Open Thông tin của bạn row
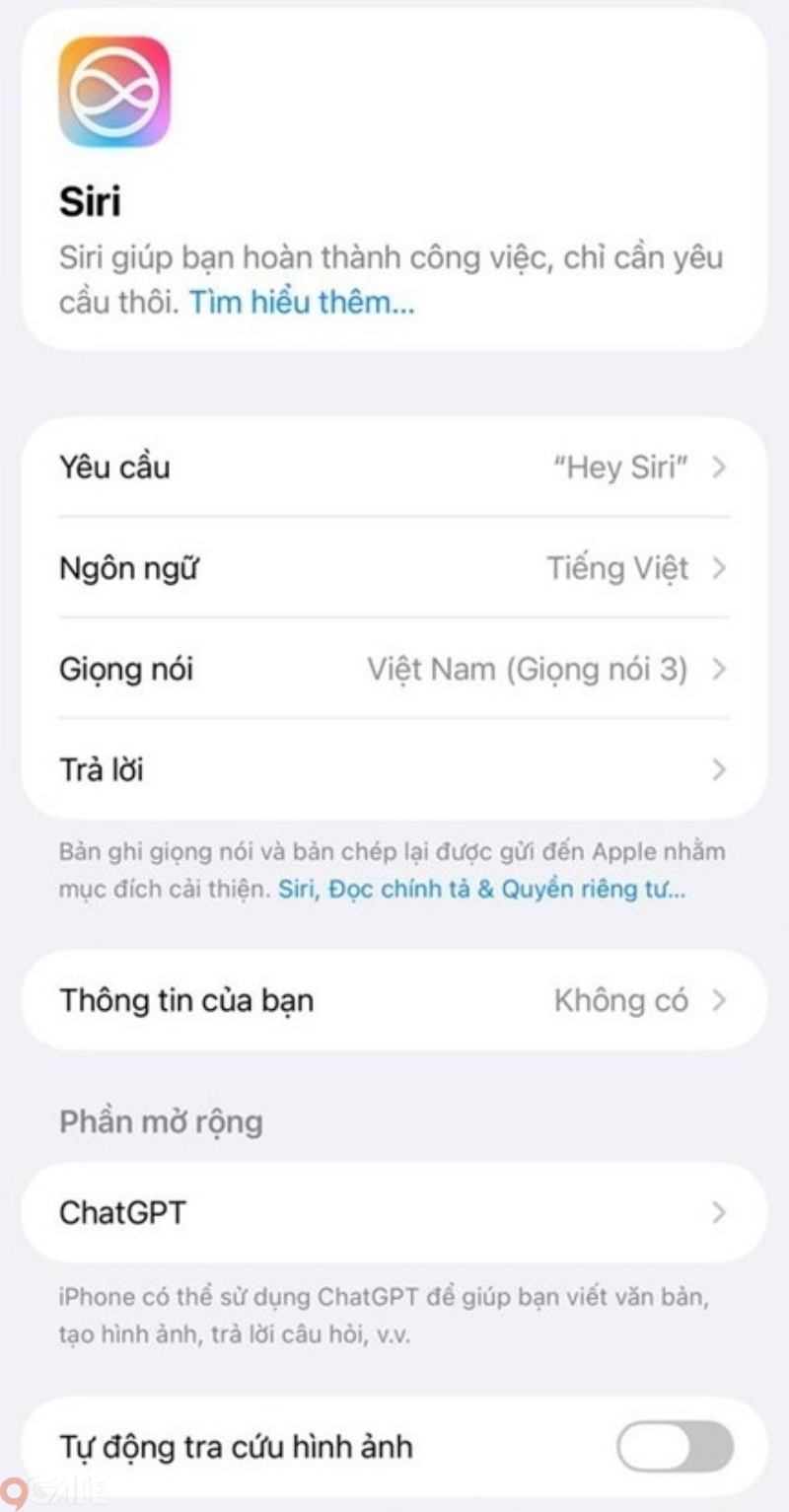The image size is (789, 1512). pyautogui.click(x=394, y=1000)
